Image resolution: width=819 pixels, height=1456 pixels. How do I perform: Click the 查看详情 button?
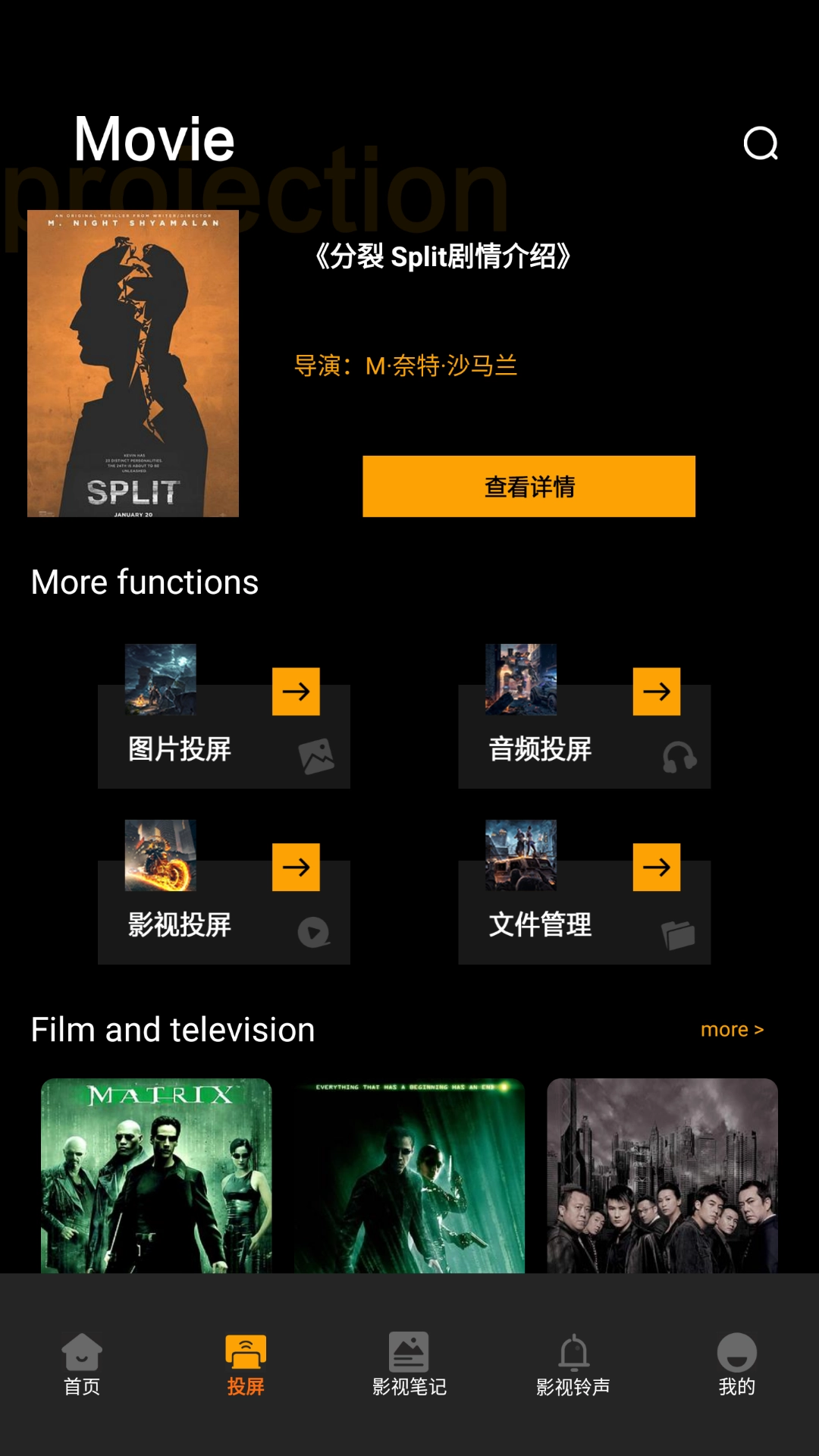[x=530, y=488]
